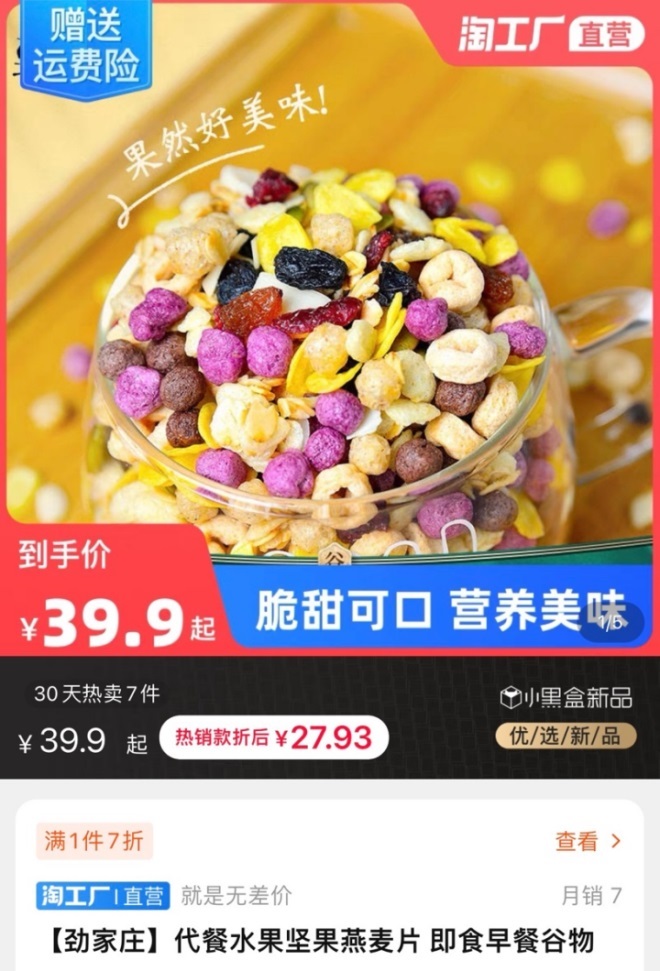Open the 满1件7折 coupon tag
660x971 pixels.
pos(94,841)
